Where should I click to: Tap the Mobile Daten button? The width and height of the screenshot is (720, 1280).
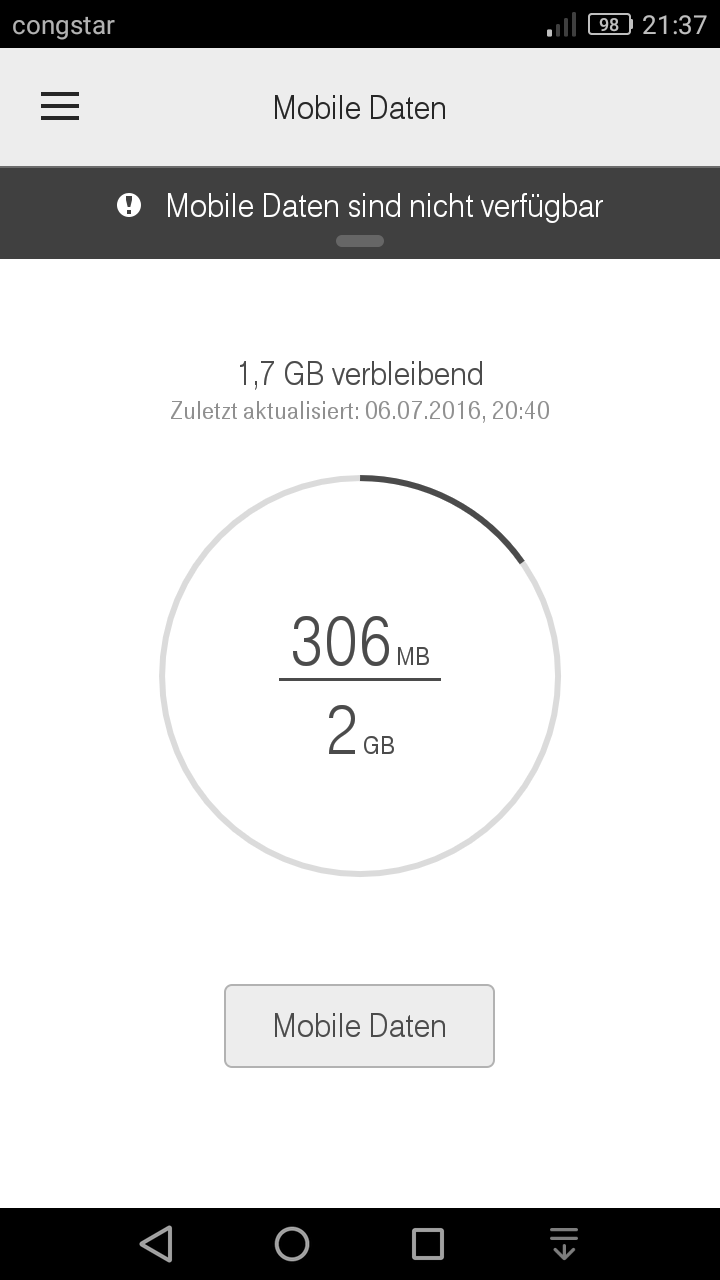[x=359, y=1026]
